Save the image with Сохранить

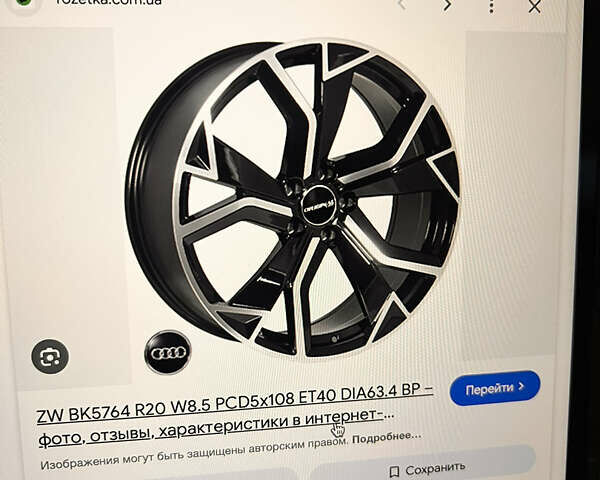tap(427, 468)
